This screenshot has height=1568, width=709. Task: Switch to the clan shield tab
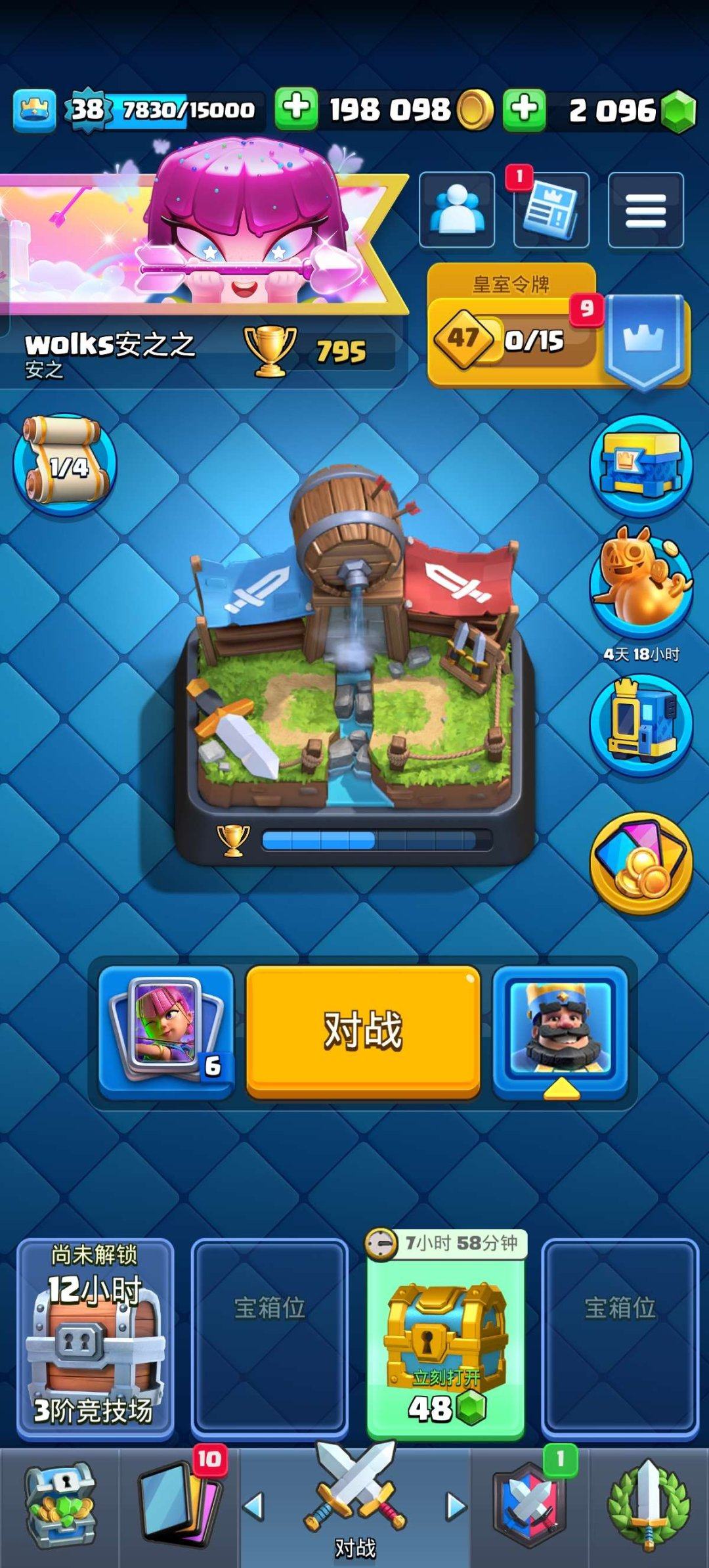tap(530, 1506)
